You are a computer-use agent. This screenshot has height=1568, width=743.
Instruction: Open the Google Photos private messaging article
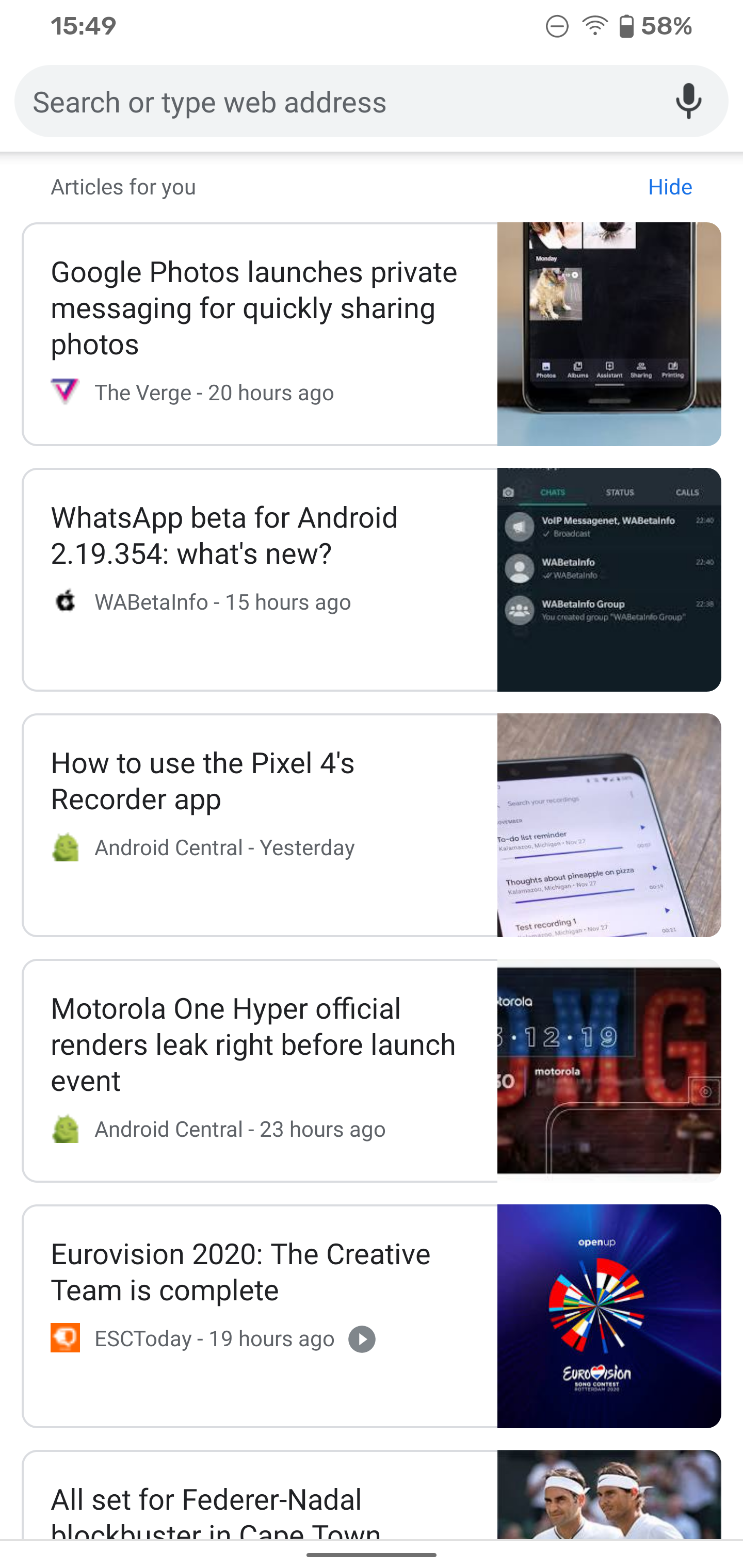253,308
